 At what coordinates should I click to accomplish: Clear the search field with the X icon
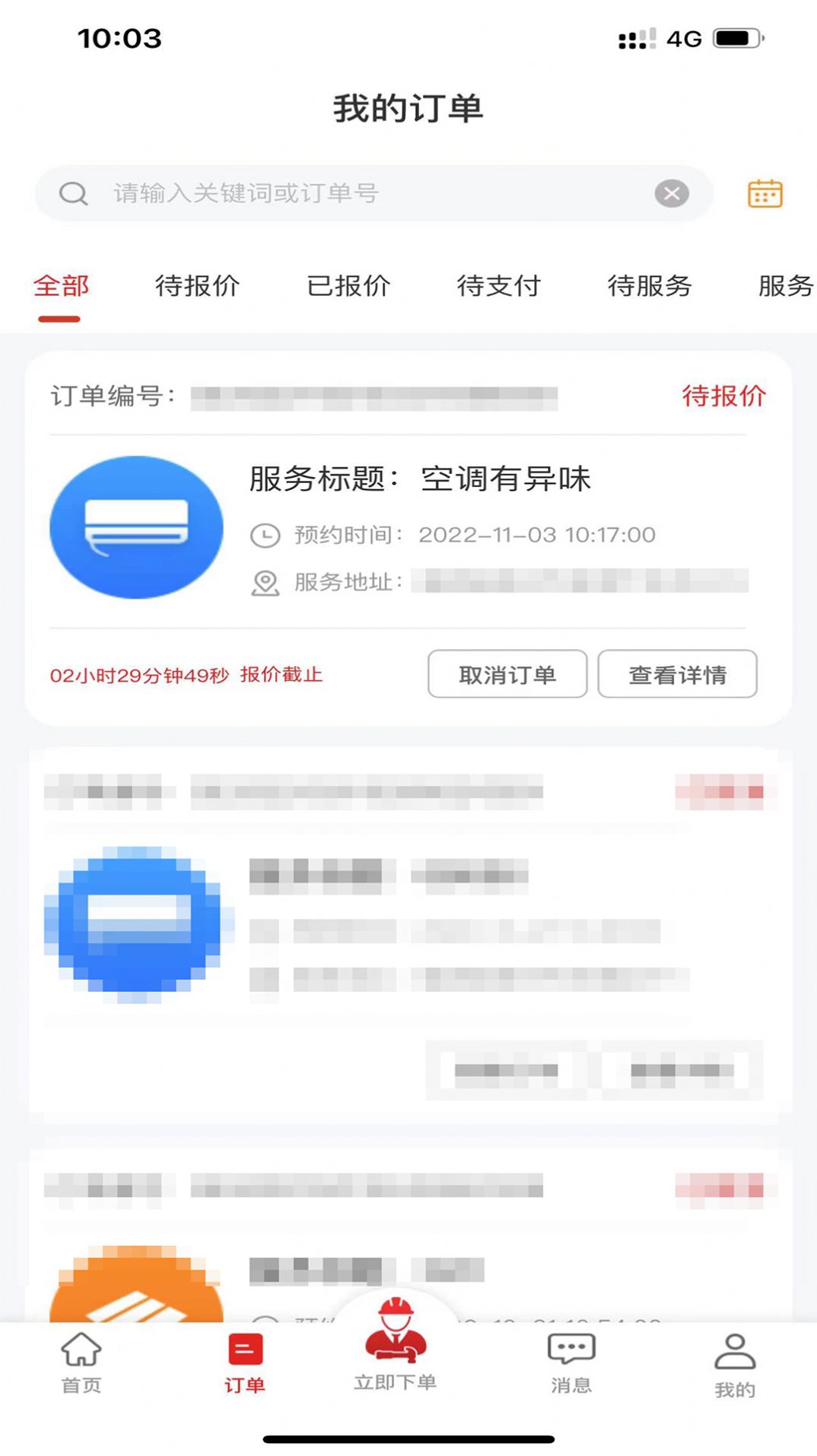[672, 193]
